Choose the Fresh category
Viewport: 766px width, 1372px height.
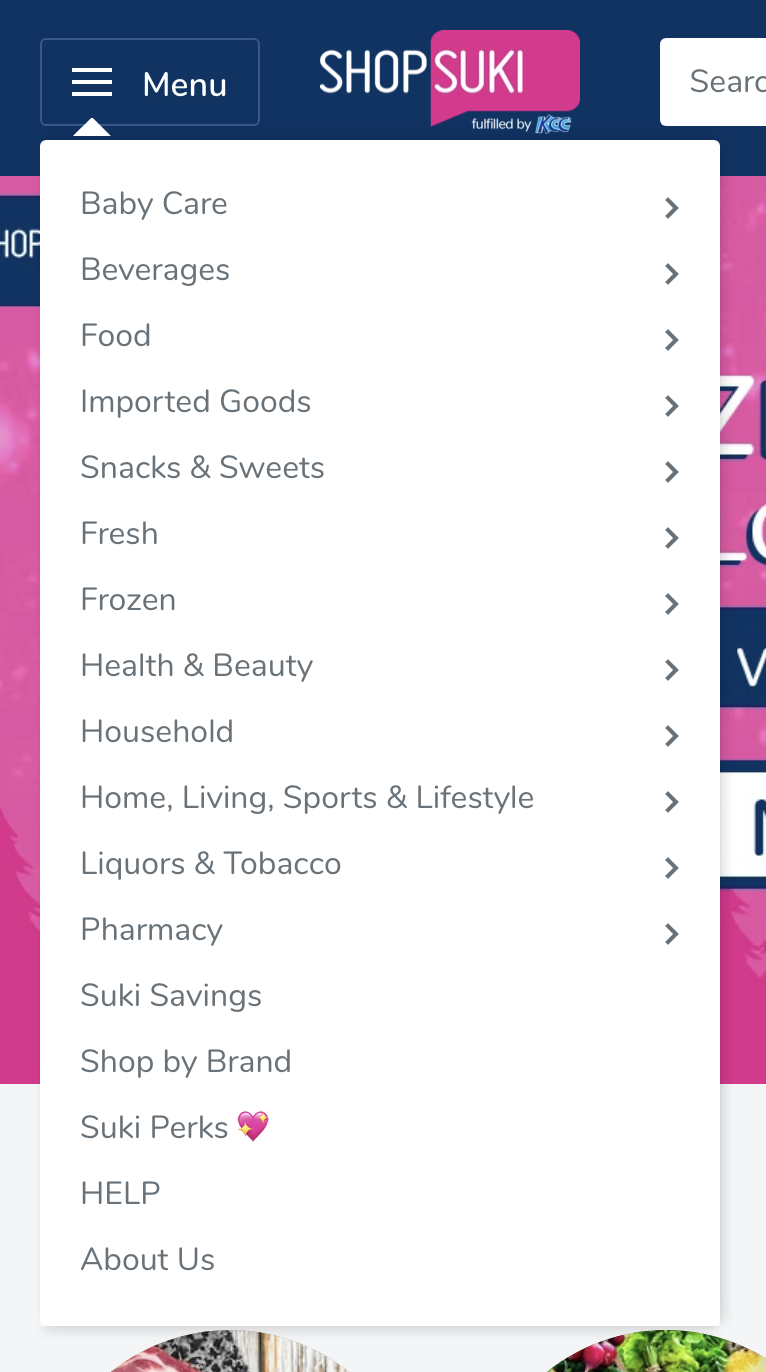[x=380, y=534]
